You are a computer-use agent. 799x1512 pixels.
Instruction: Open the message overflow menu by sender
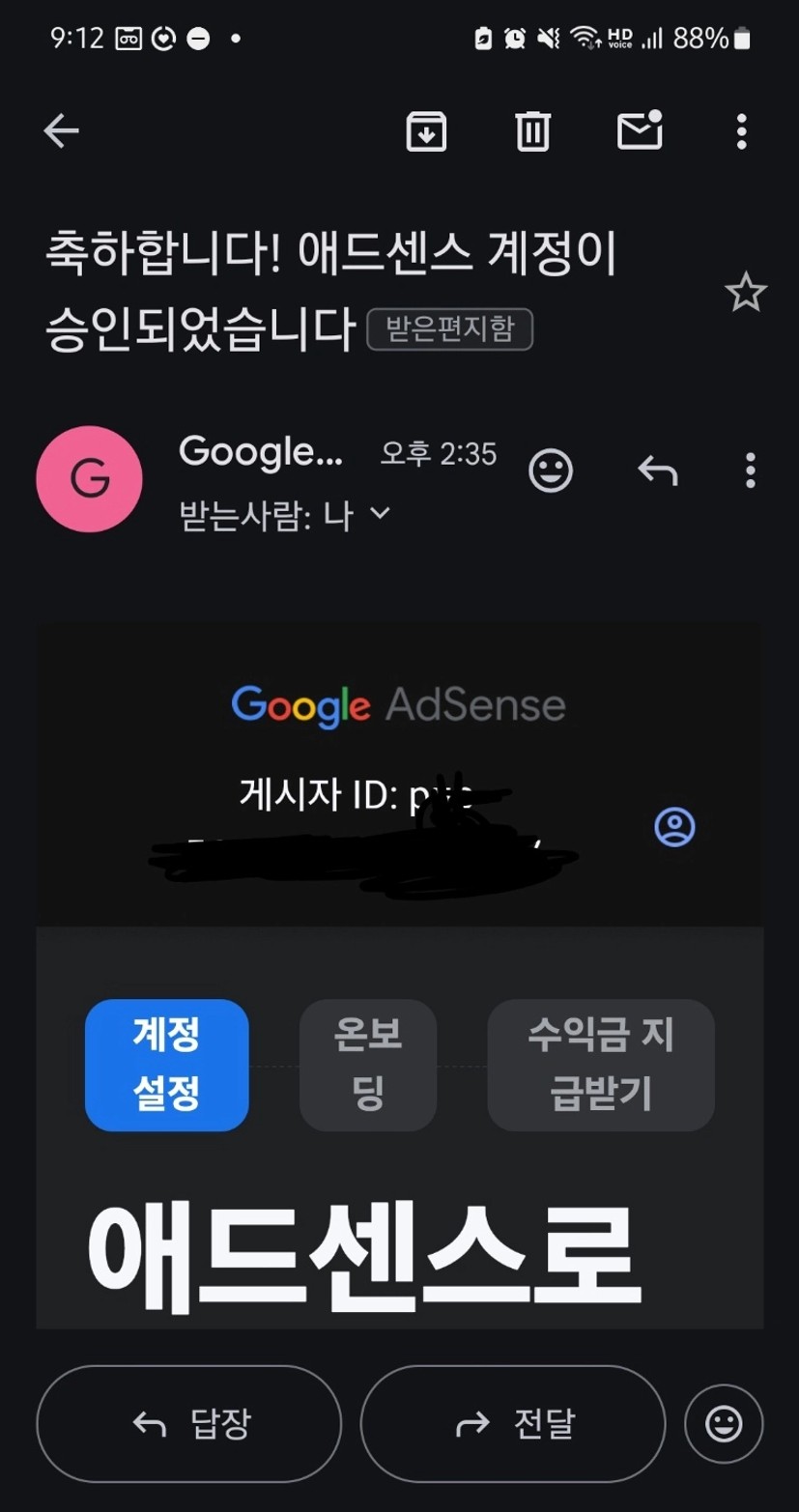click(750, 471)
